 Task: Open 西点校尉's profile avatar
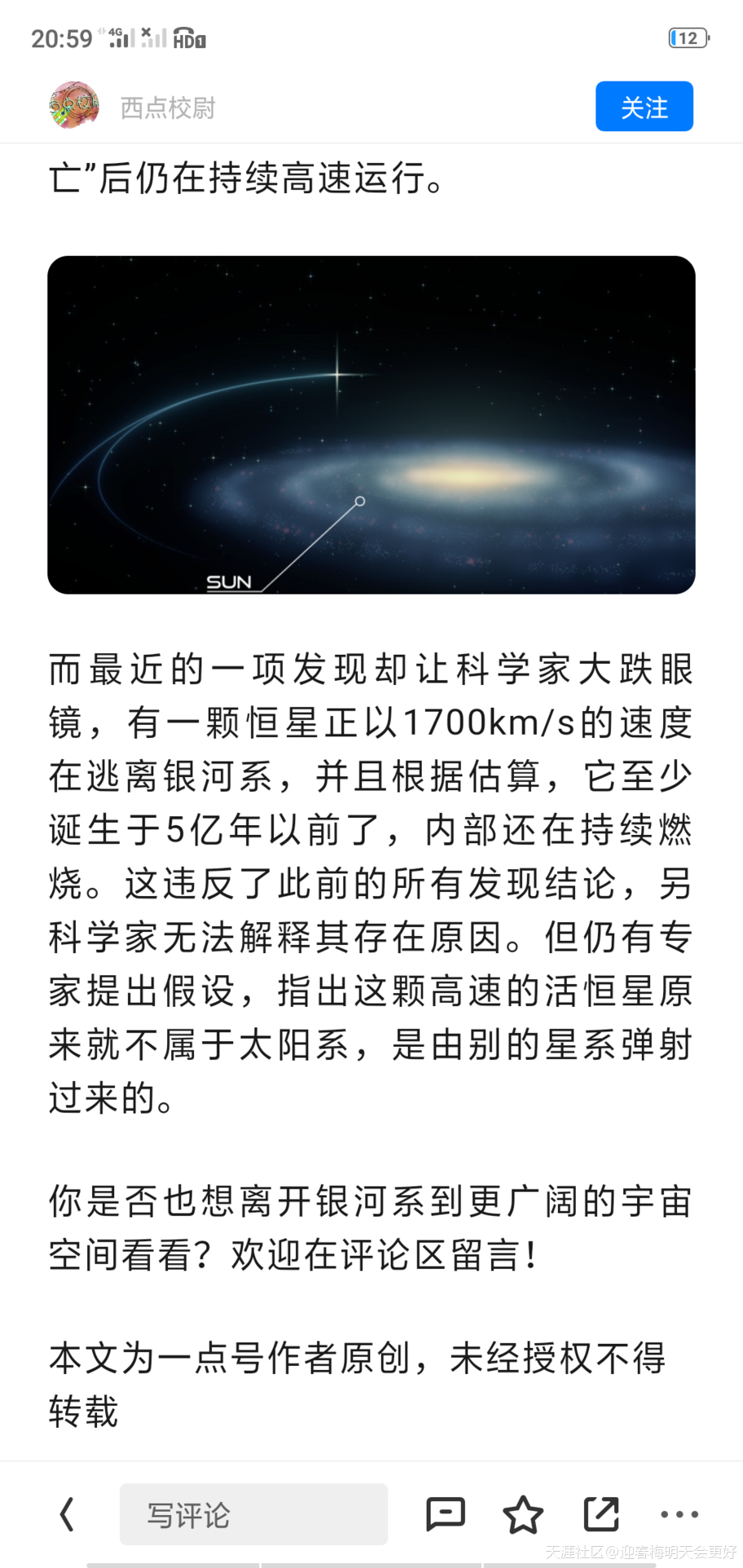(73, 106)
